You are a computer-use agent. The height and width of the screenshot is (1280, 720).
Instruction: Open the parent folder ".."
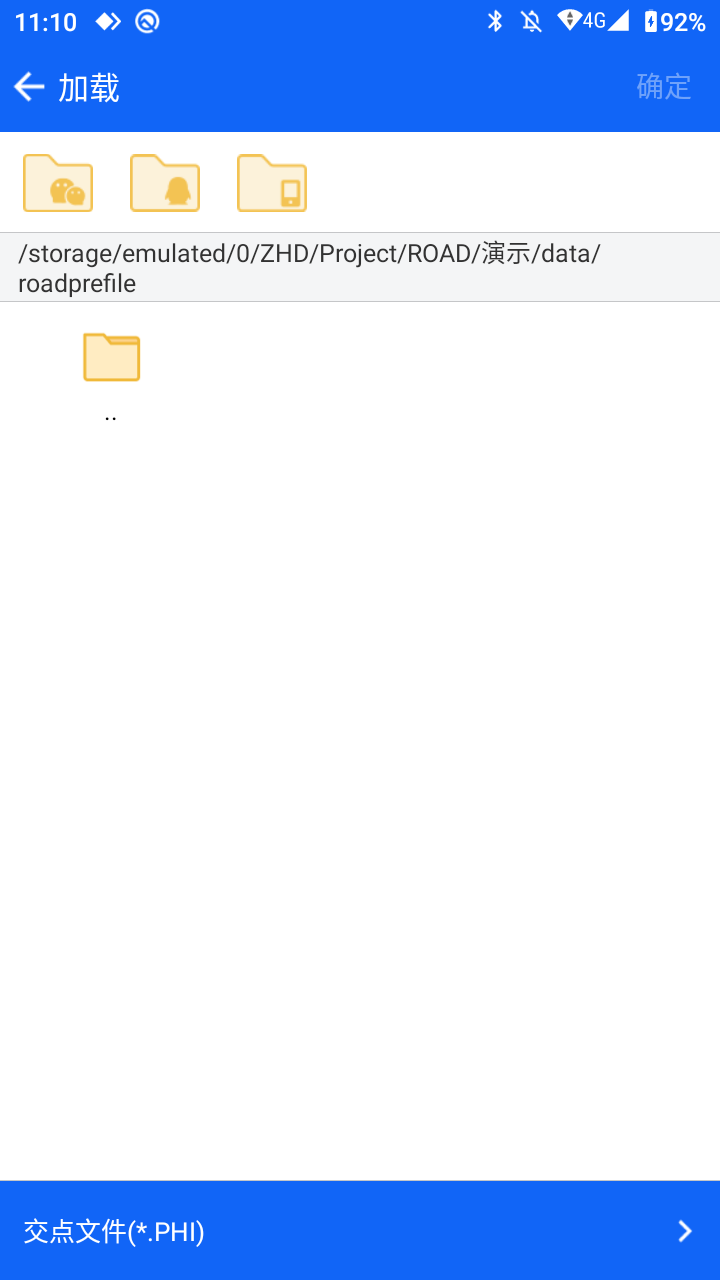tap(111, 377)
